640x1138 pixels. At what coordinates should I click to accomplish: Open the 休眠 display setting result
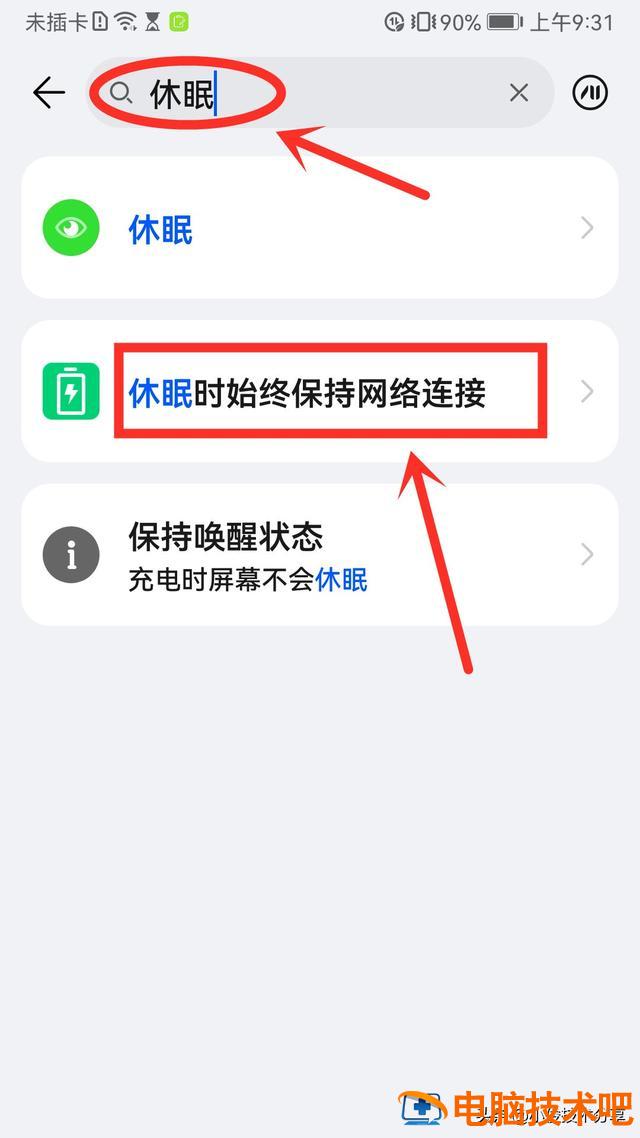coord(320,229)
